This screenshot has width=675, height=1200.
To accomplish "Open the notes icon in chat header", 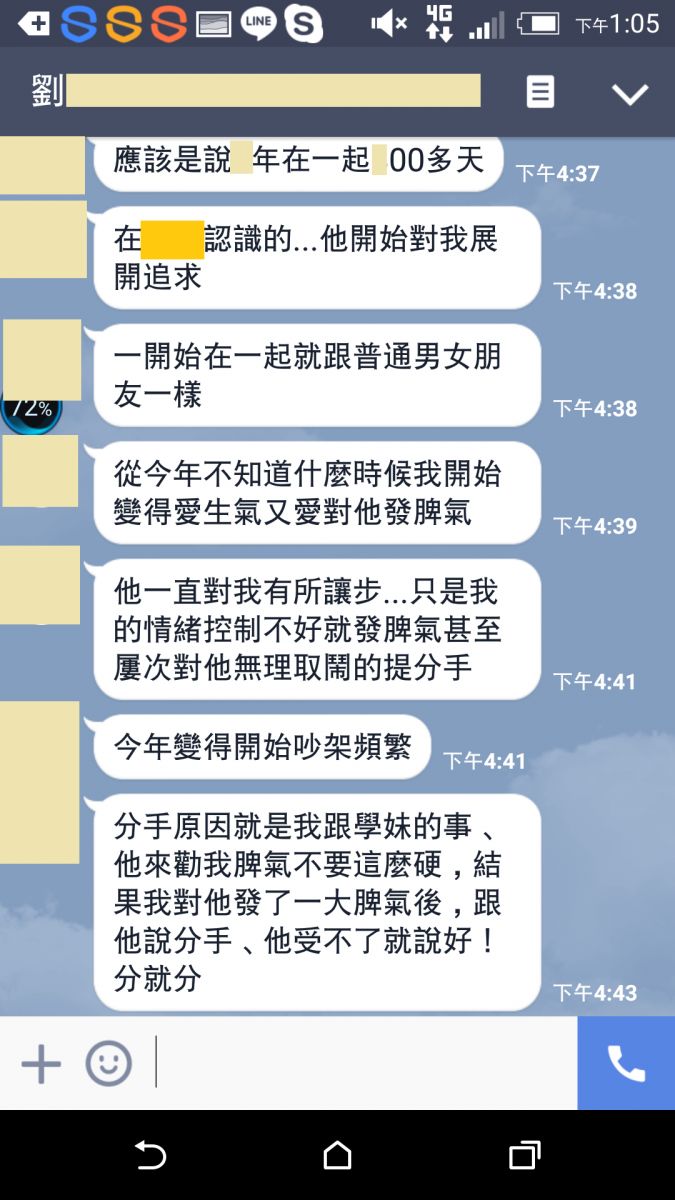I will [x=540, y=93].
